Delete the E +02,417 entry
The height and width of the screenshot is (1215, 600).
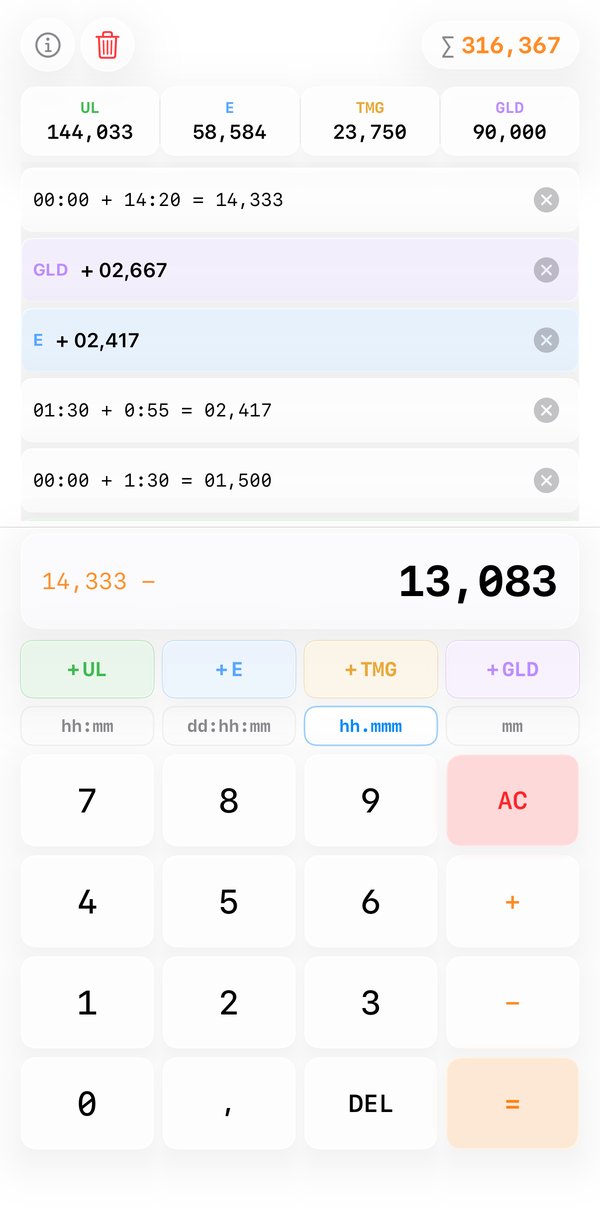tap(546, 340)
